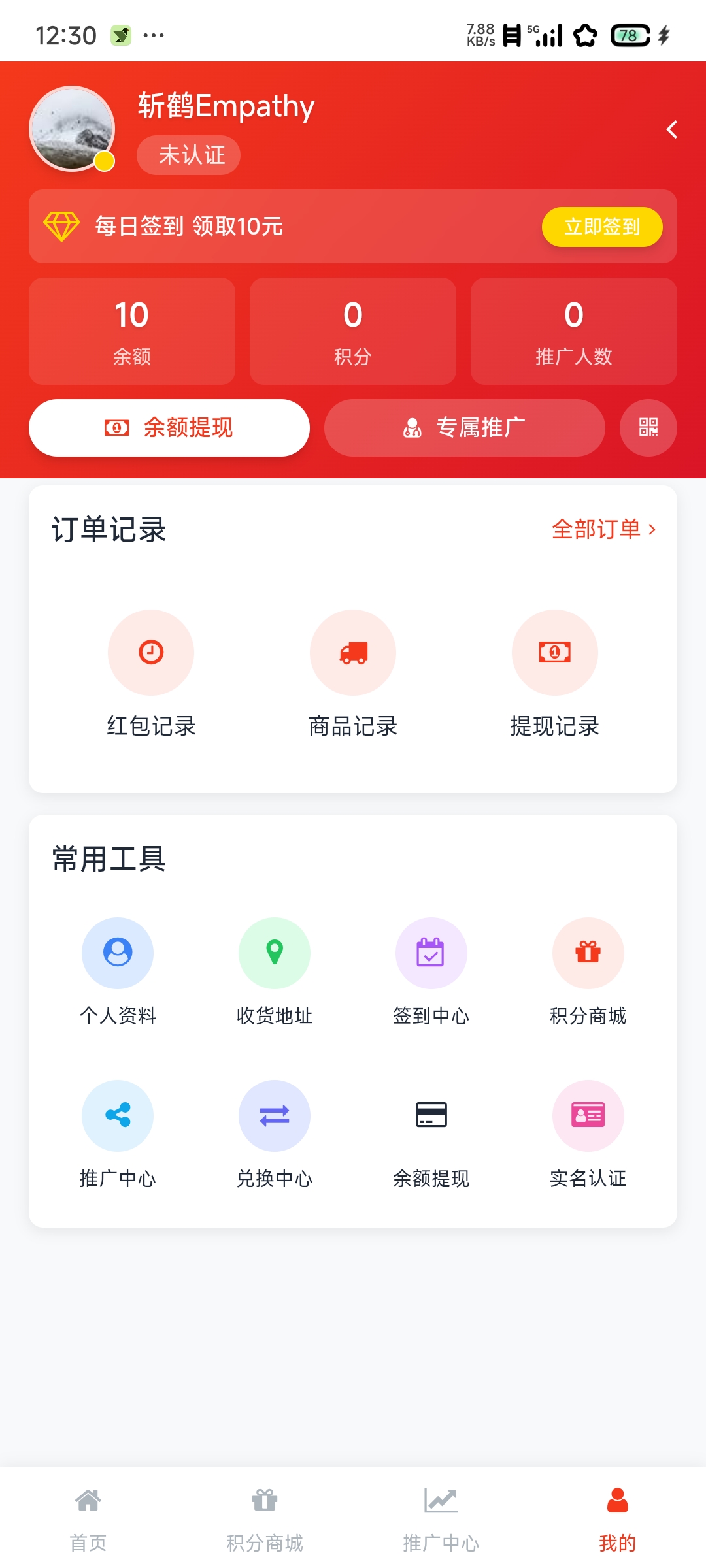View 全部订单 link
The width and height of the screenshot is (706, 1568).
click(603, 529)
